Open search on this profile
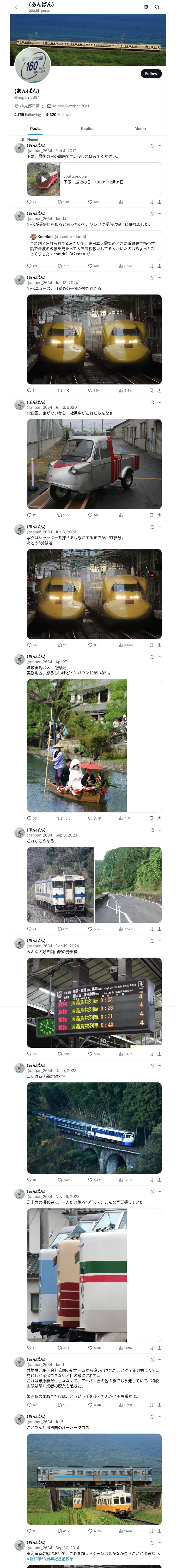176x1568 pixels. click(x=157, y=7)
